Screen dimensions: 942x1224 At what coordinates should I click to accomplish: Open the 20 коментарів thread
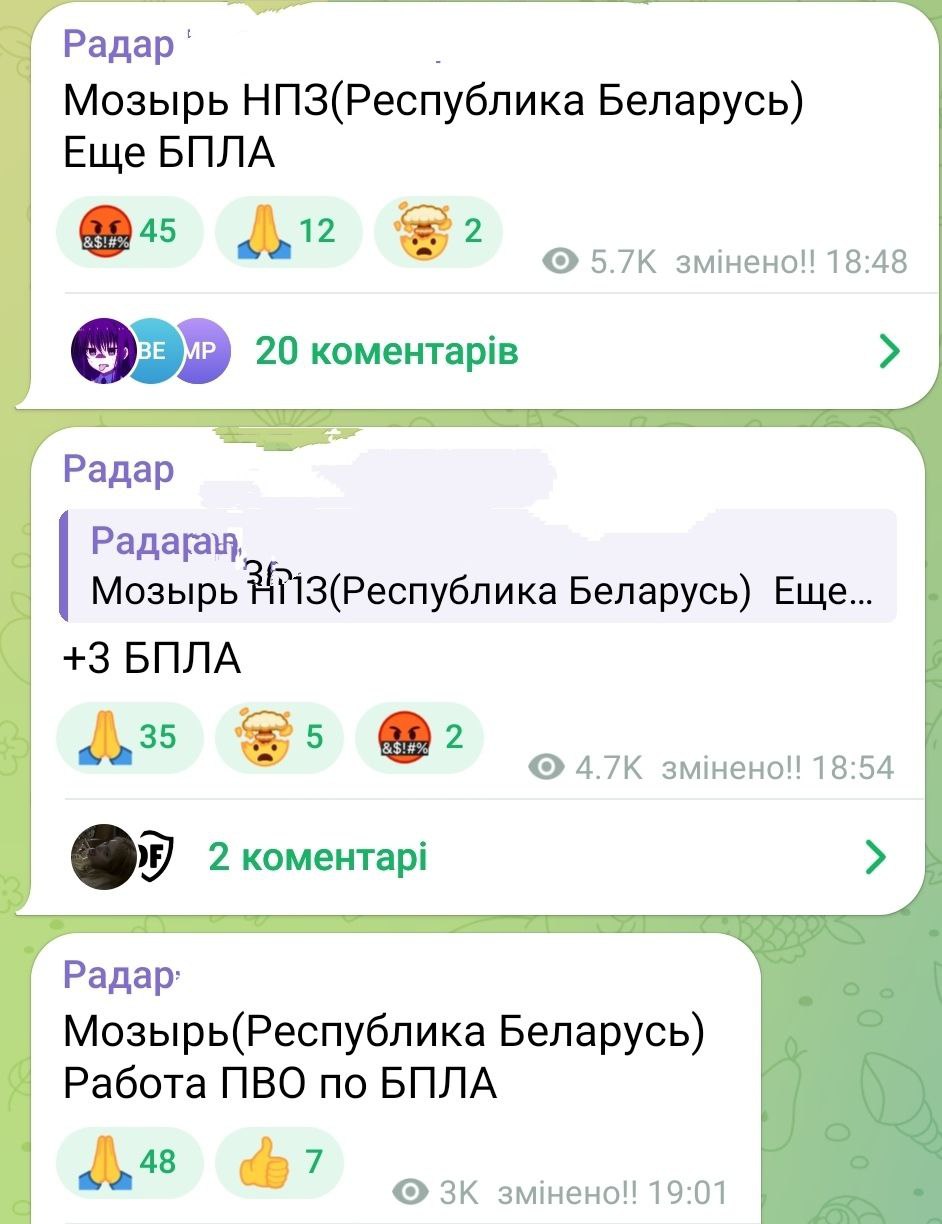(386, 352)
